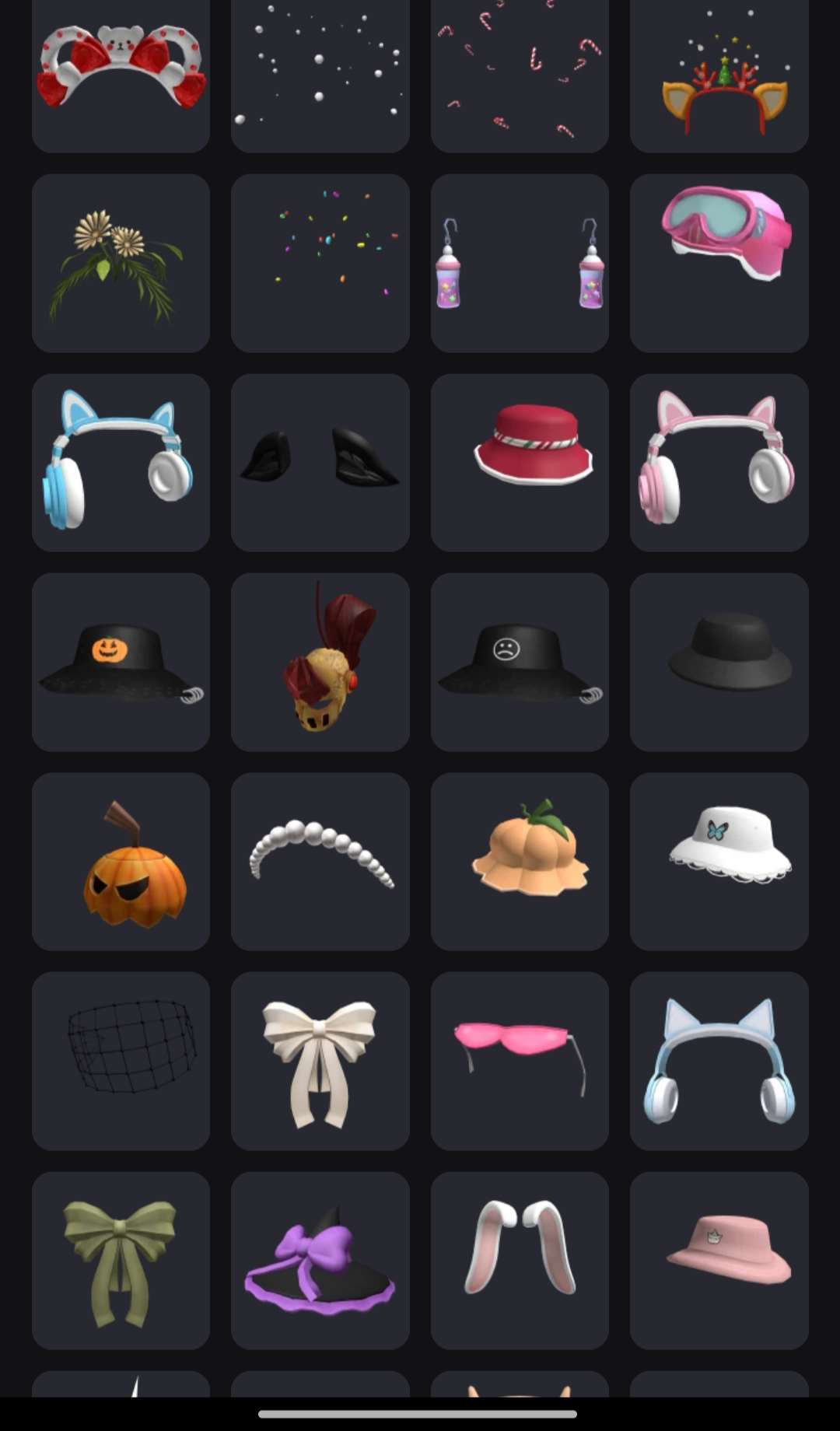Select the pink sunglasses item

(520, 1061)
